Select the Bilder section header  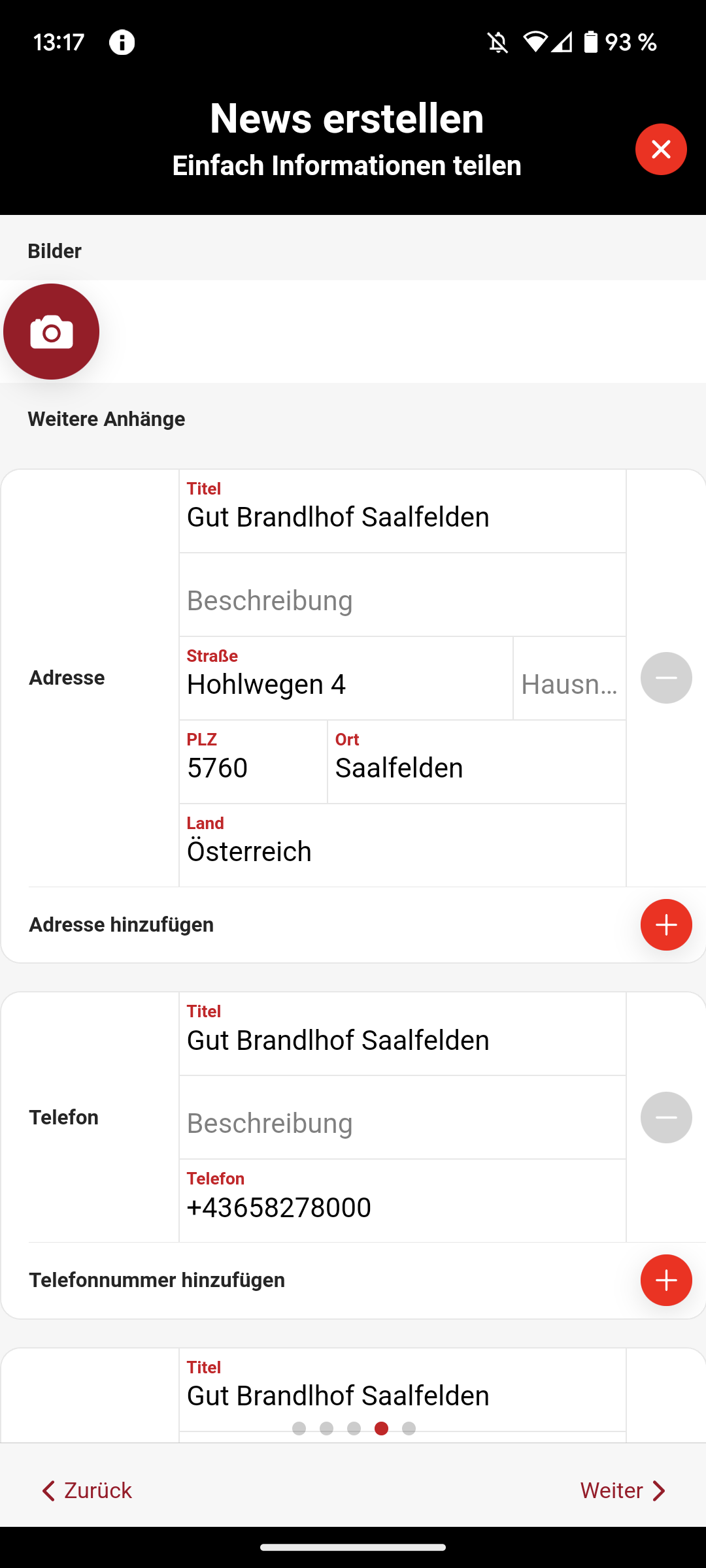coord(55,250)
